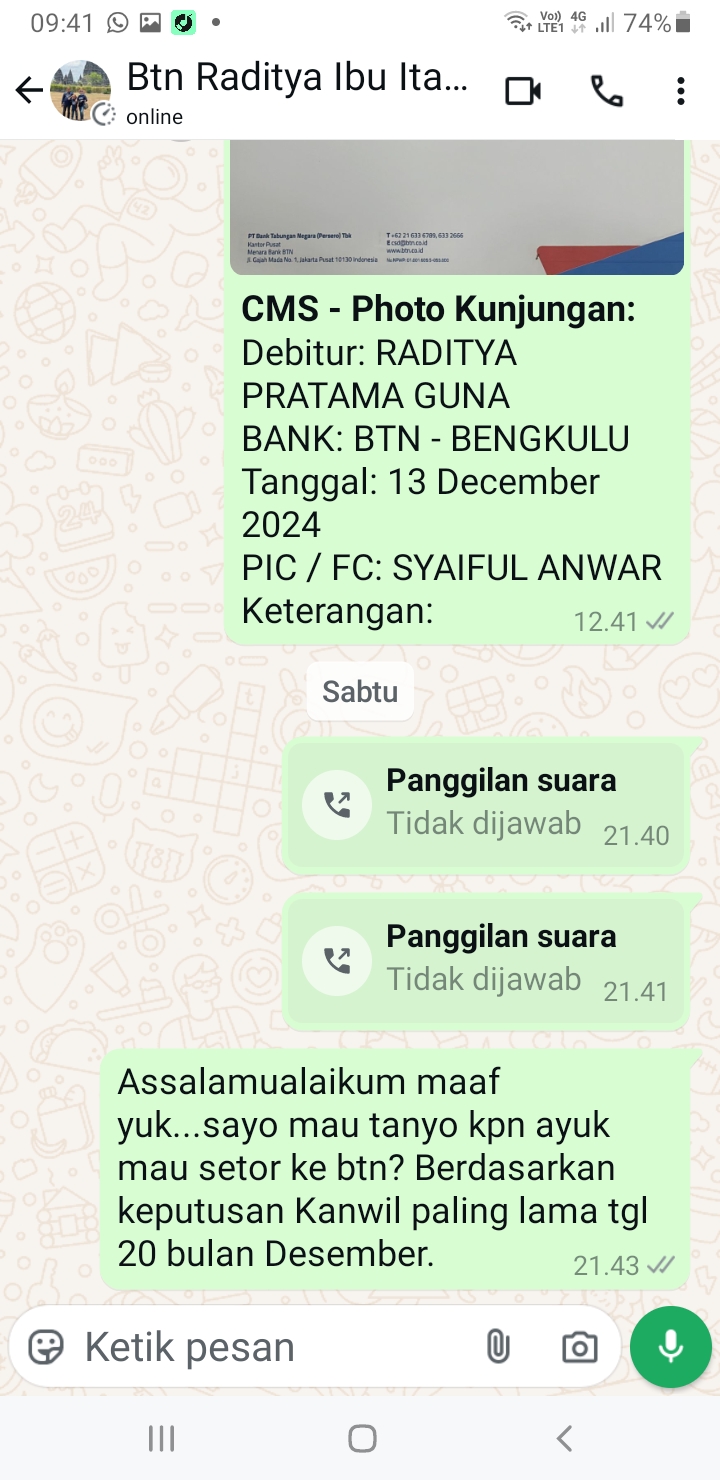Open recent apps from the navigation bar

coord(161,1439)
